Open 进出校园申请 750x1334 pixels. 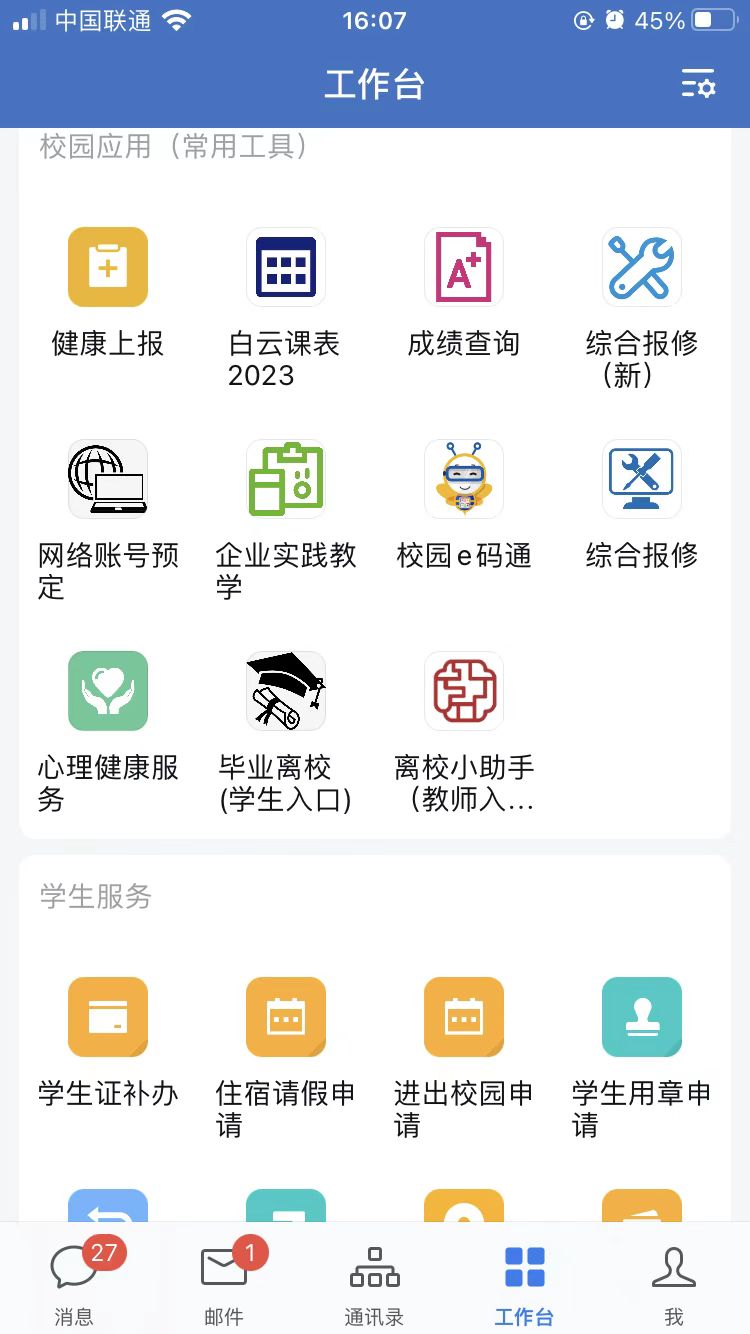click(x=464, y=1017)
